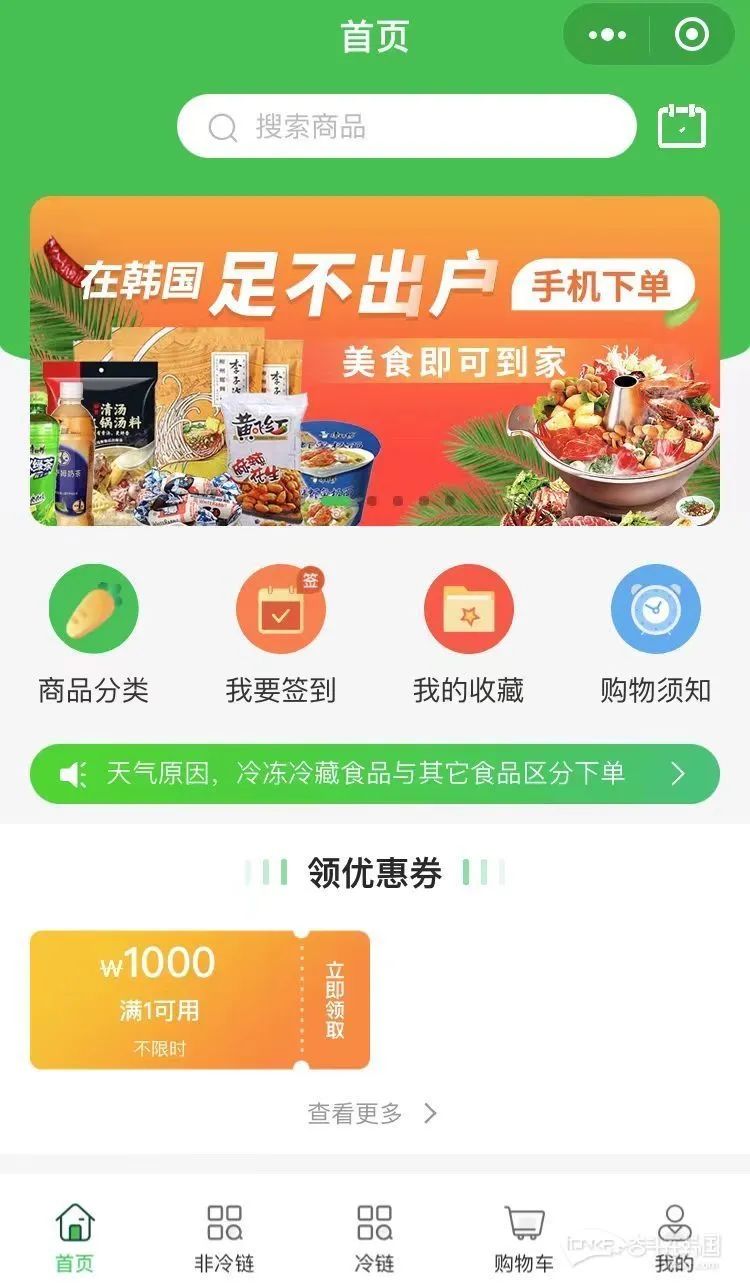Claim the ₩1000 coupon via 立即领取
750x1284 pixels.
pos(337,999)
